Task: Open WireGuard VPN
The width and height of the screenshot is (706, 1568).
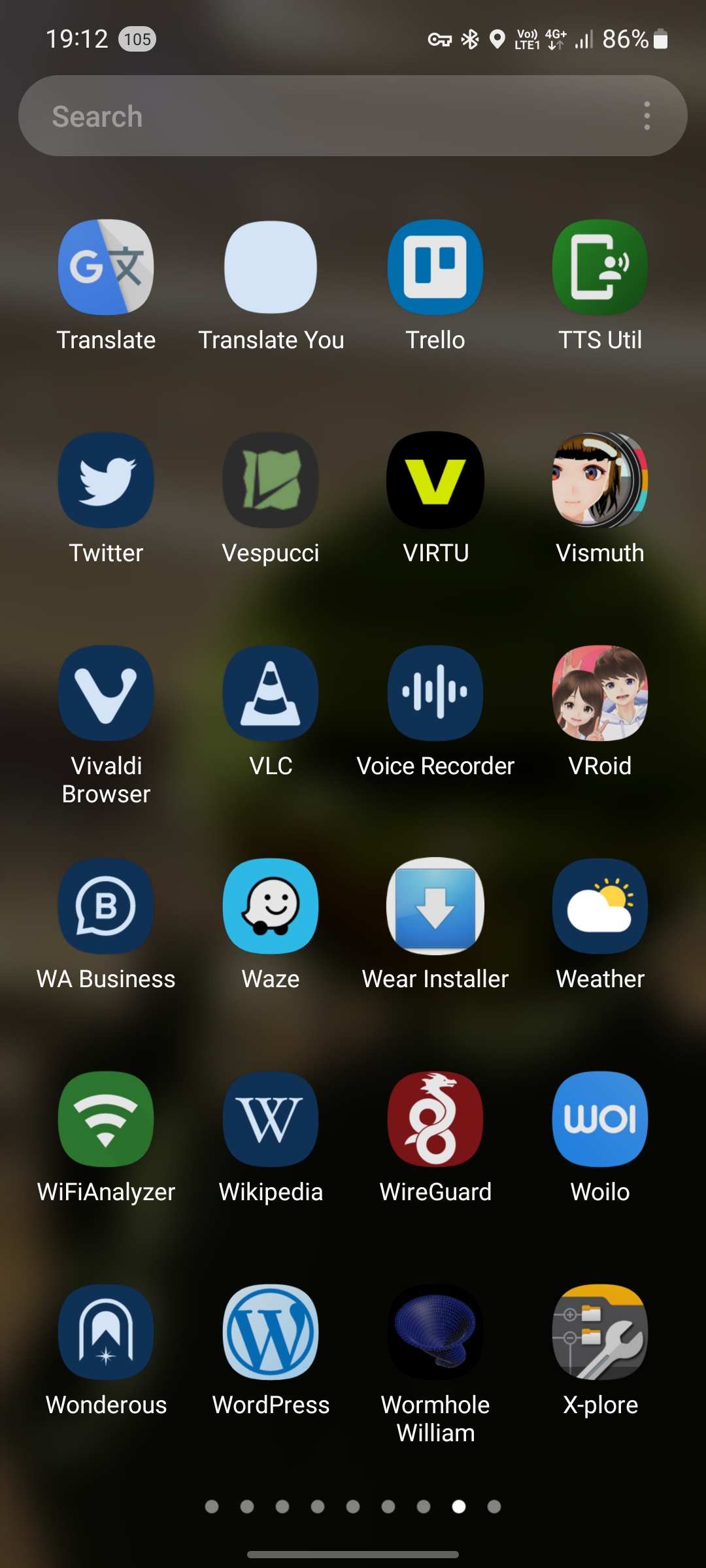Action: click(x=435, y=1120)
